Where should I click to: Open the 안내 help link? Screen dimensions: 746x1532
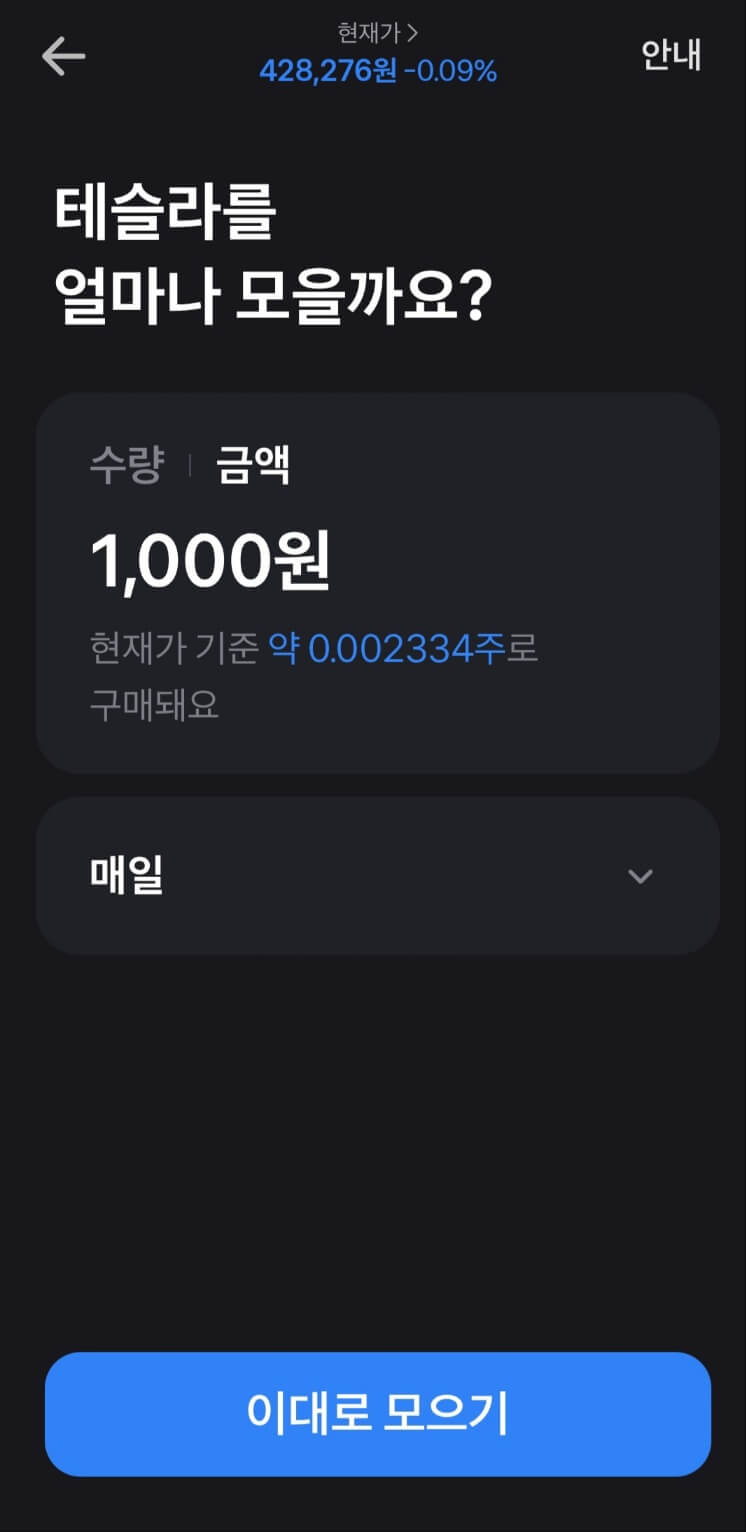pos(672,55)
